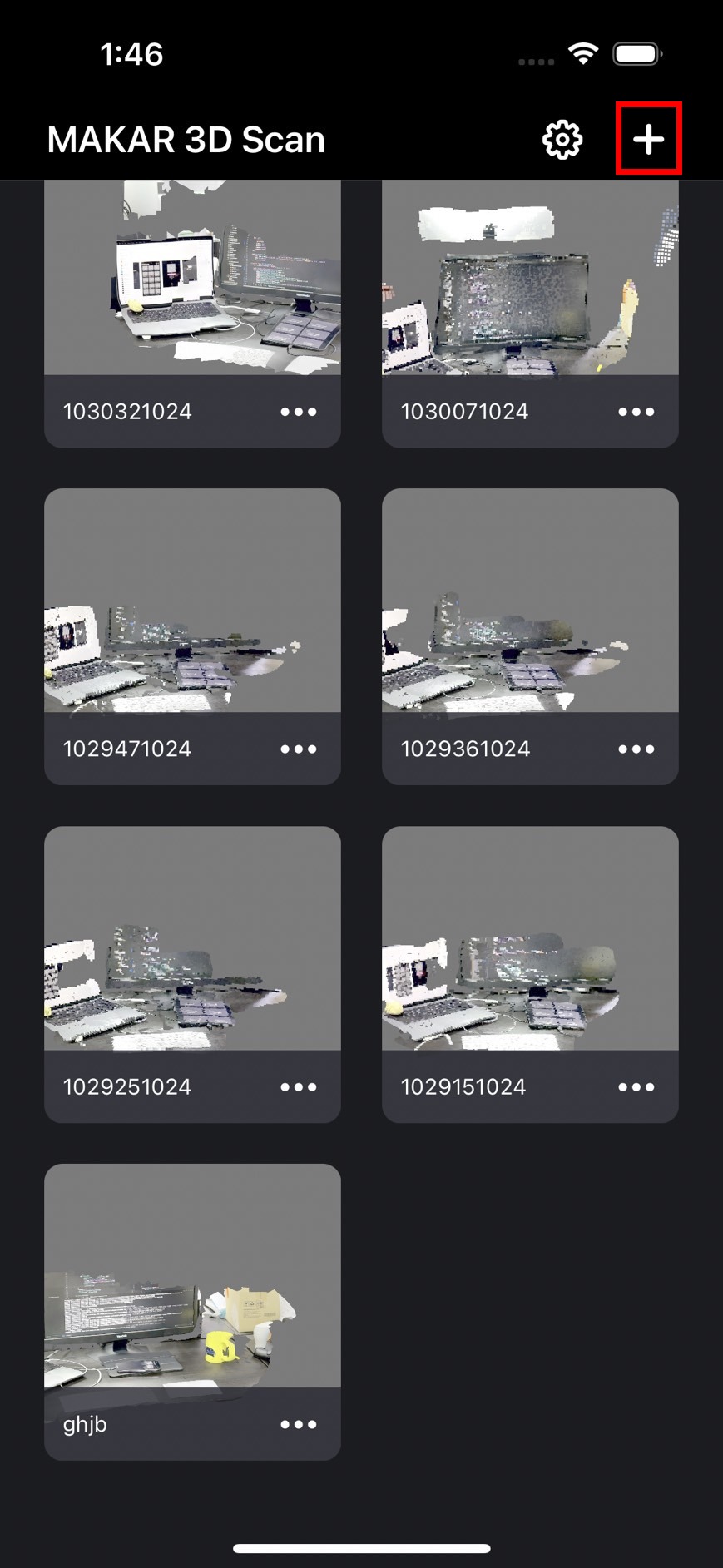Screen dimensions: 723x1568
Task: Open scan 1030321024
Action: click(192, 279)
